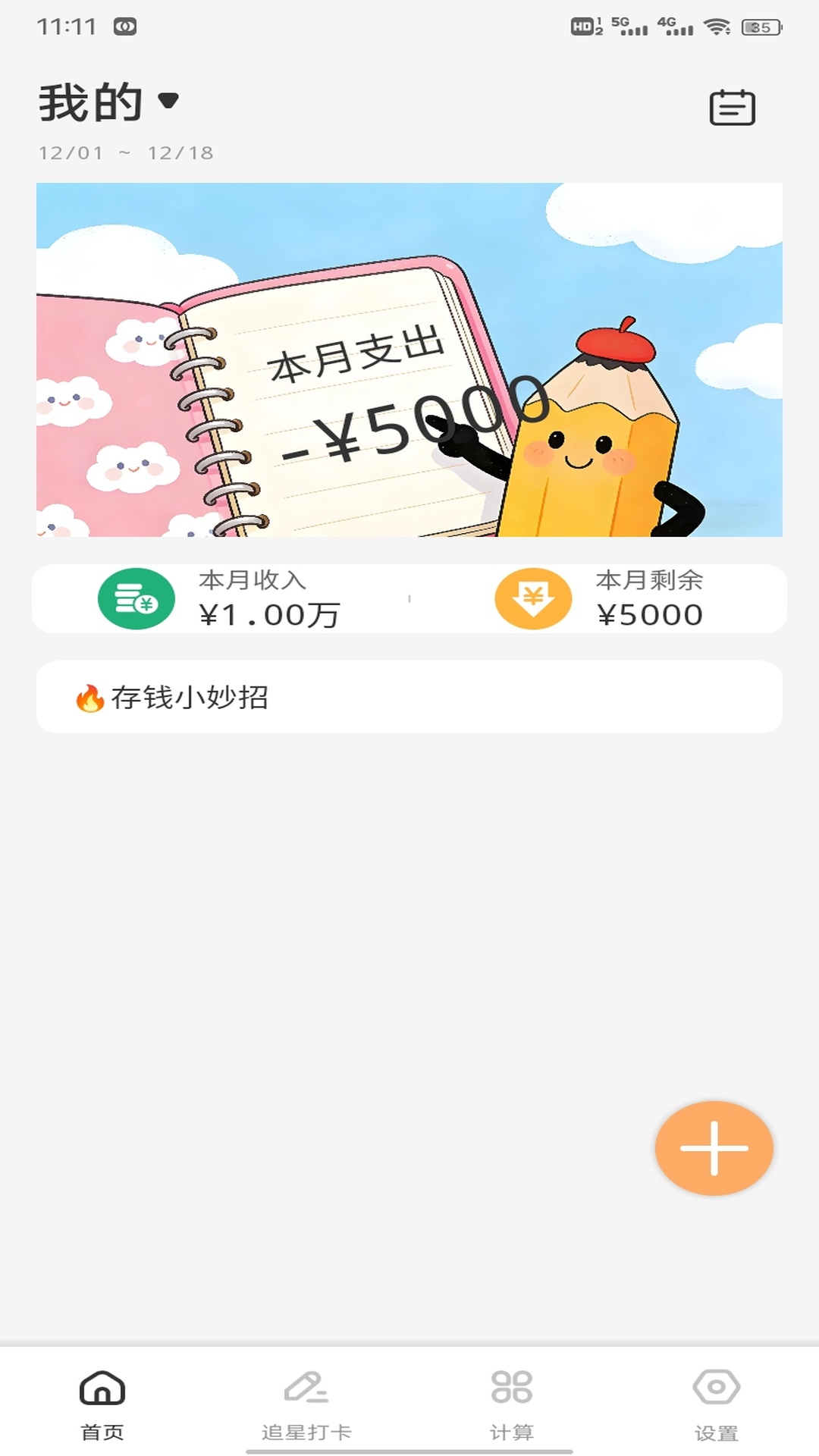This screenshot has width=819, height=1456.
Task: Tap the orange plus button to add record
Action: (714, 1147)
